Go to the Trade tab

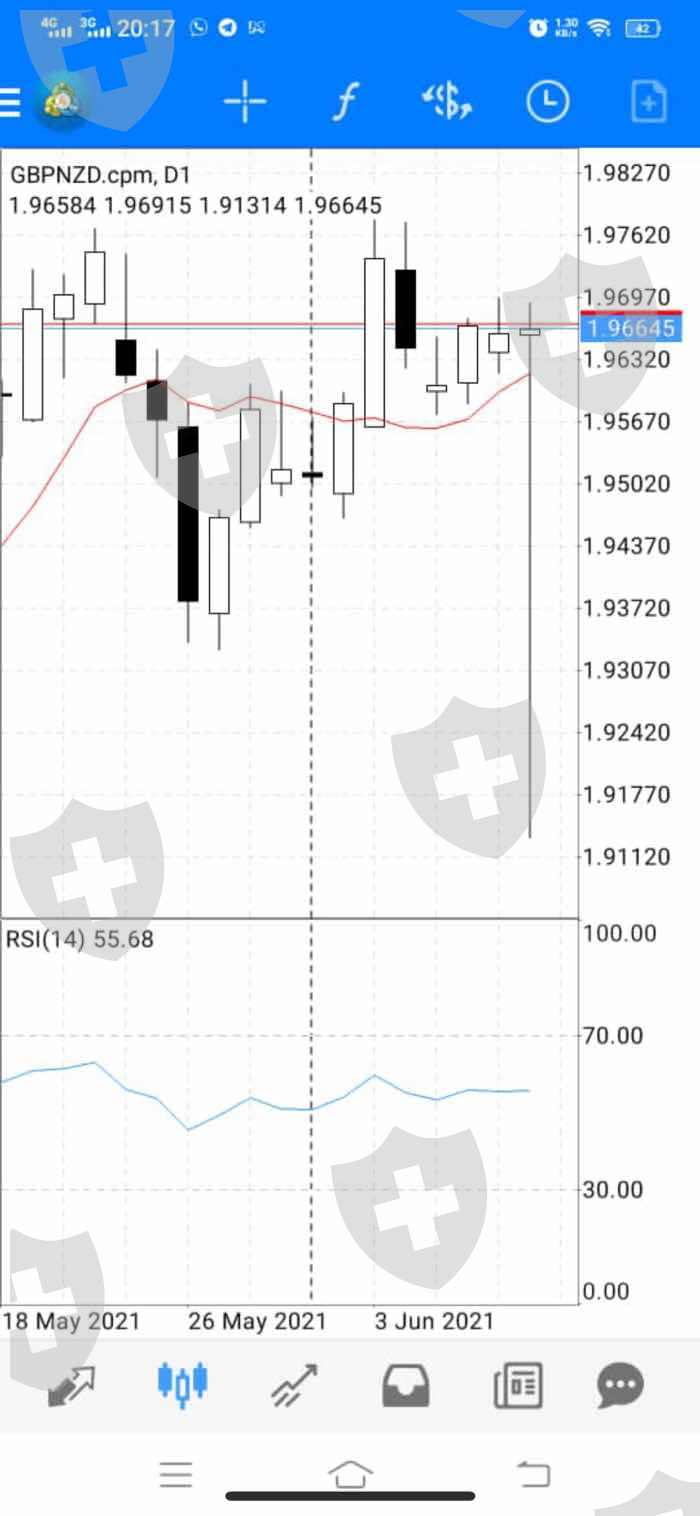(x=295, y=1385)
